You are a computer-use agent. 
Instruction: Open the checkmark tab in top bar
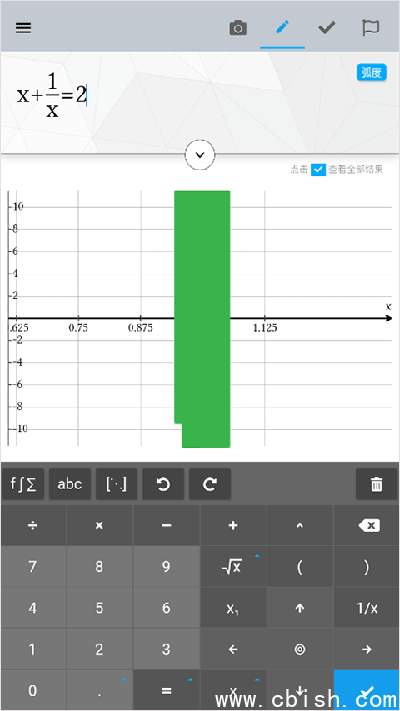(x=327, y=28)
